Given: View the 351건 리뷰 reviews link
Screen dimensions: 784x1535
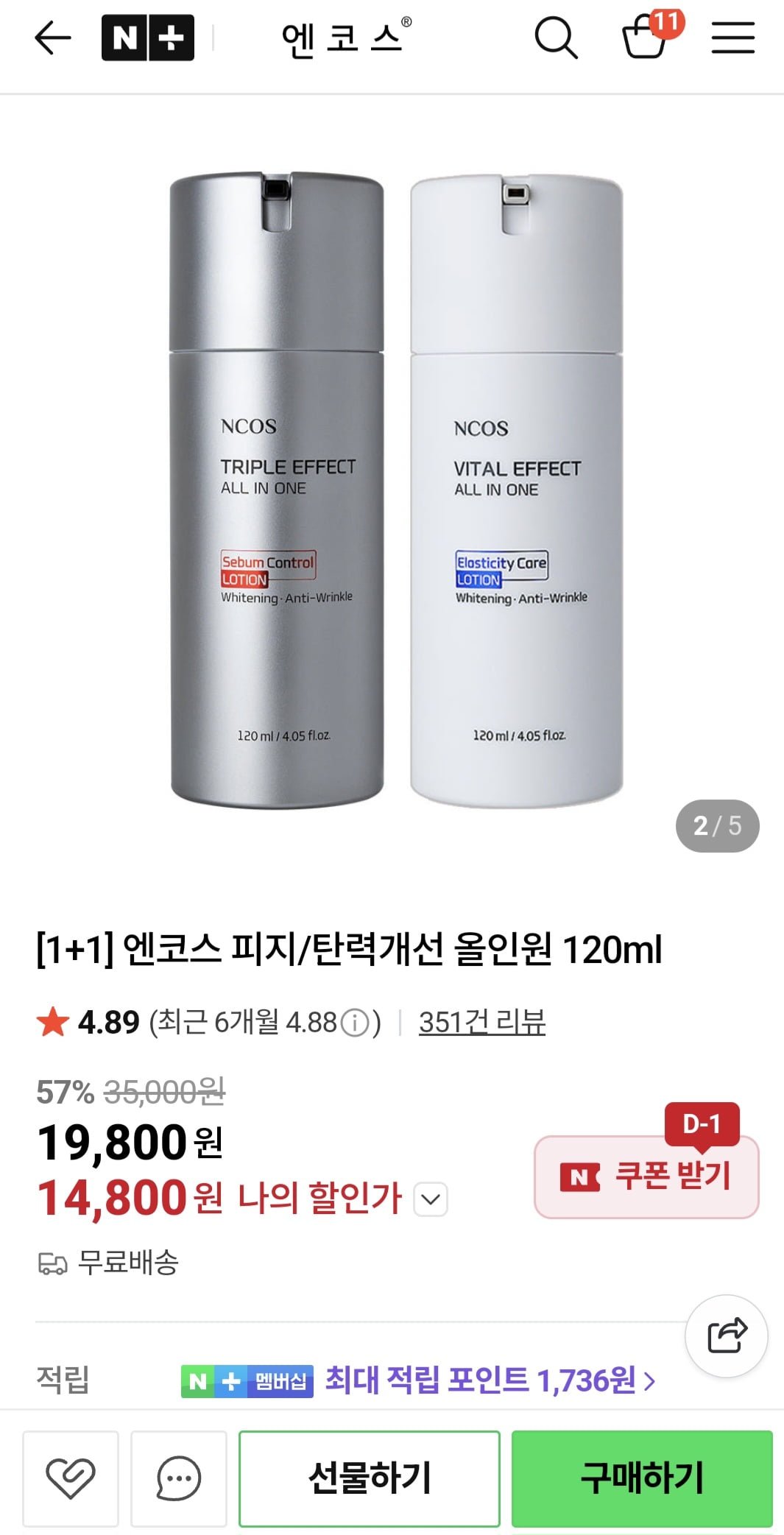Looking at the screenshot, I should pos(482,1022).
